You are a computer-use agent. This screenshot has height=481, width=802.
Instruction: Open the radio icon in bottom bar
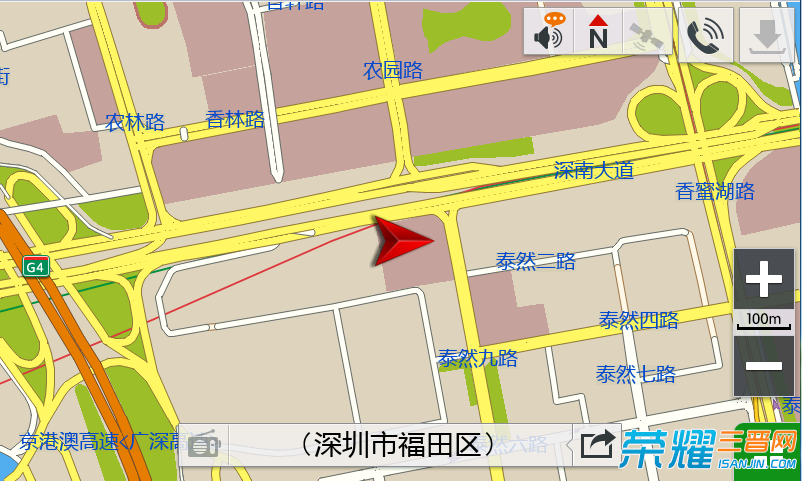[x=203, y=444]
